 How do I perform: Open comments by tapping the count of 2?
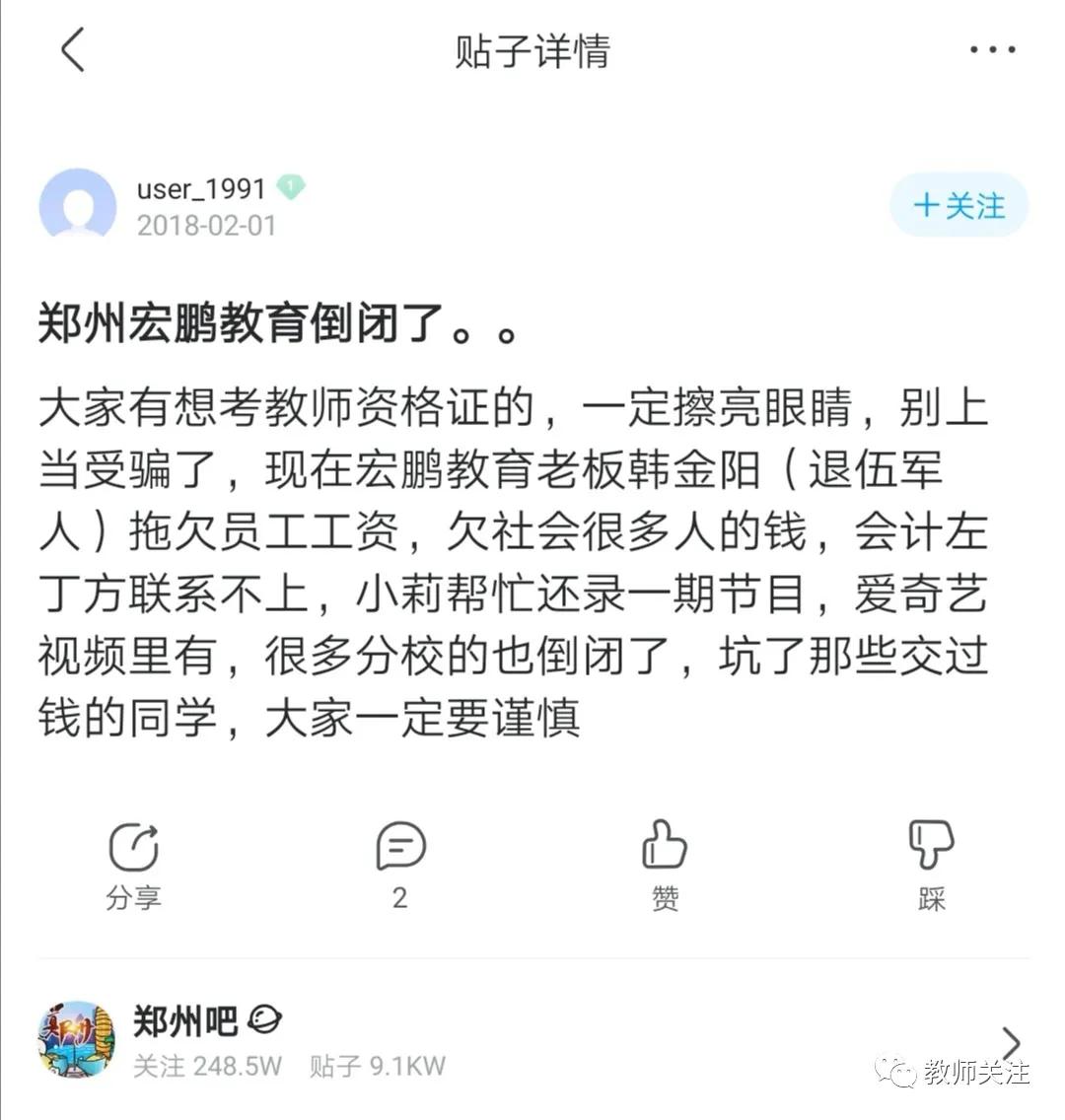tap(398, 898)
